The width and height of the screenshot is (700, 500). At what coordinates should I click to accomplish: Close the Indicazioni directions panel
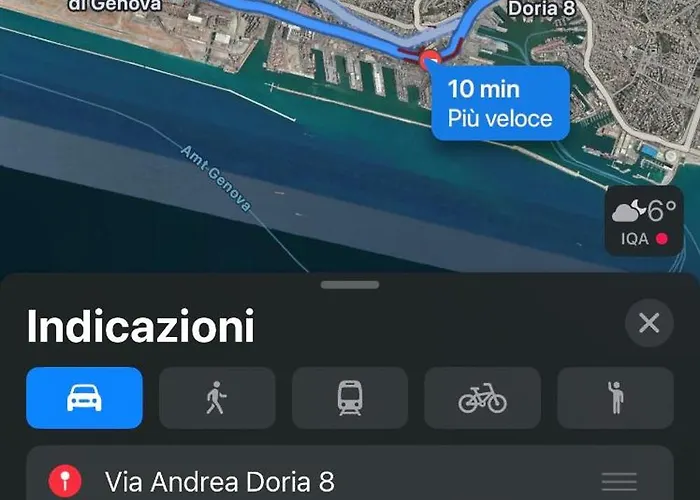tap(649, 323)
